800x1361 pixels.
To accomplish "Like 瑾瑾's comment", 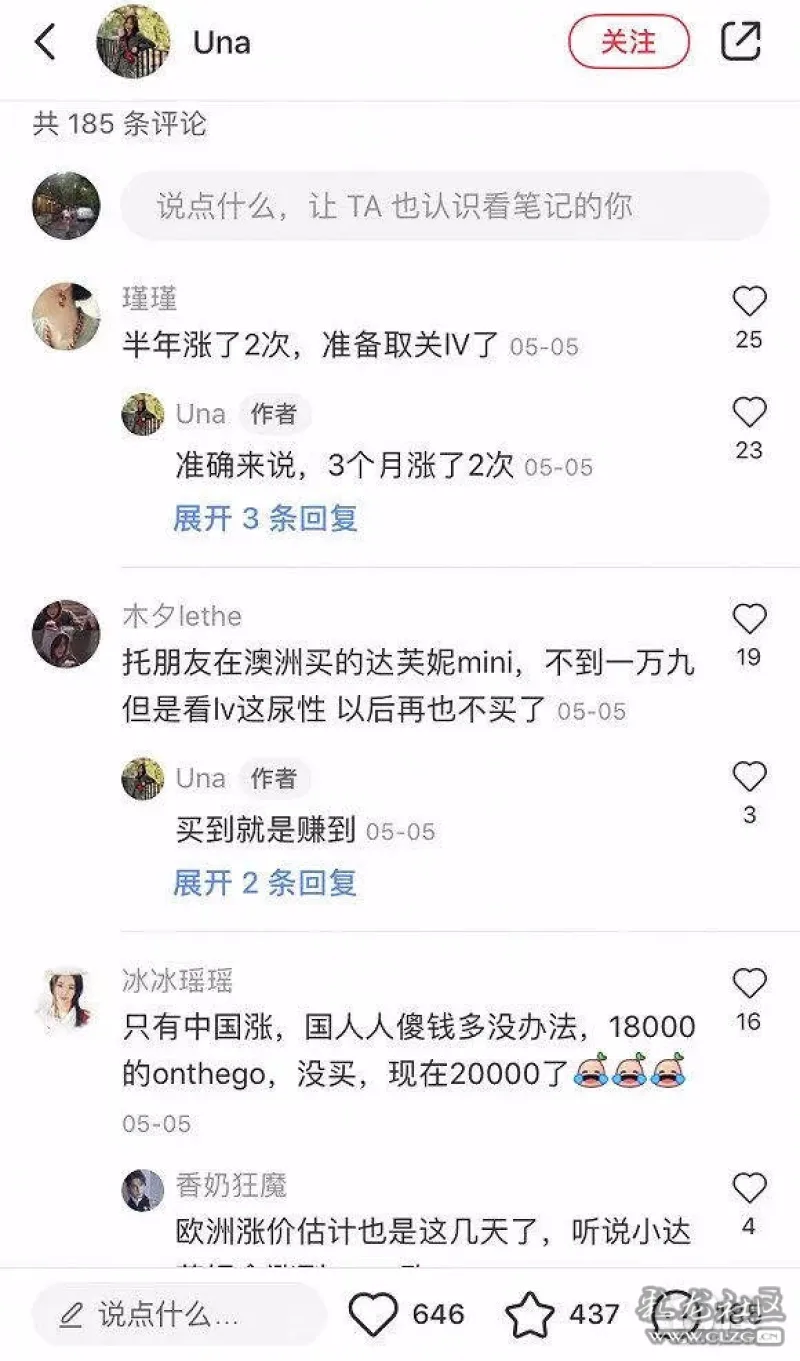I will 749,301.
